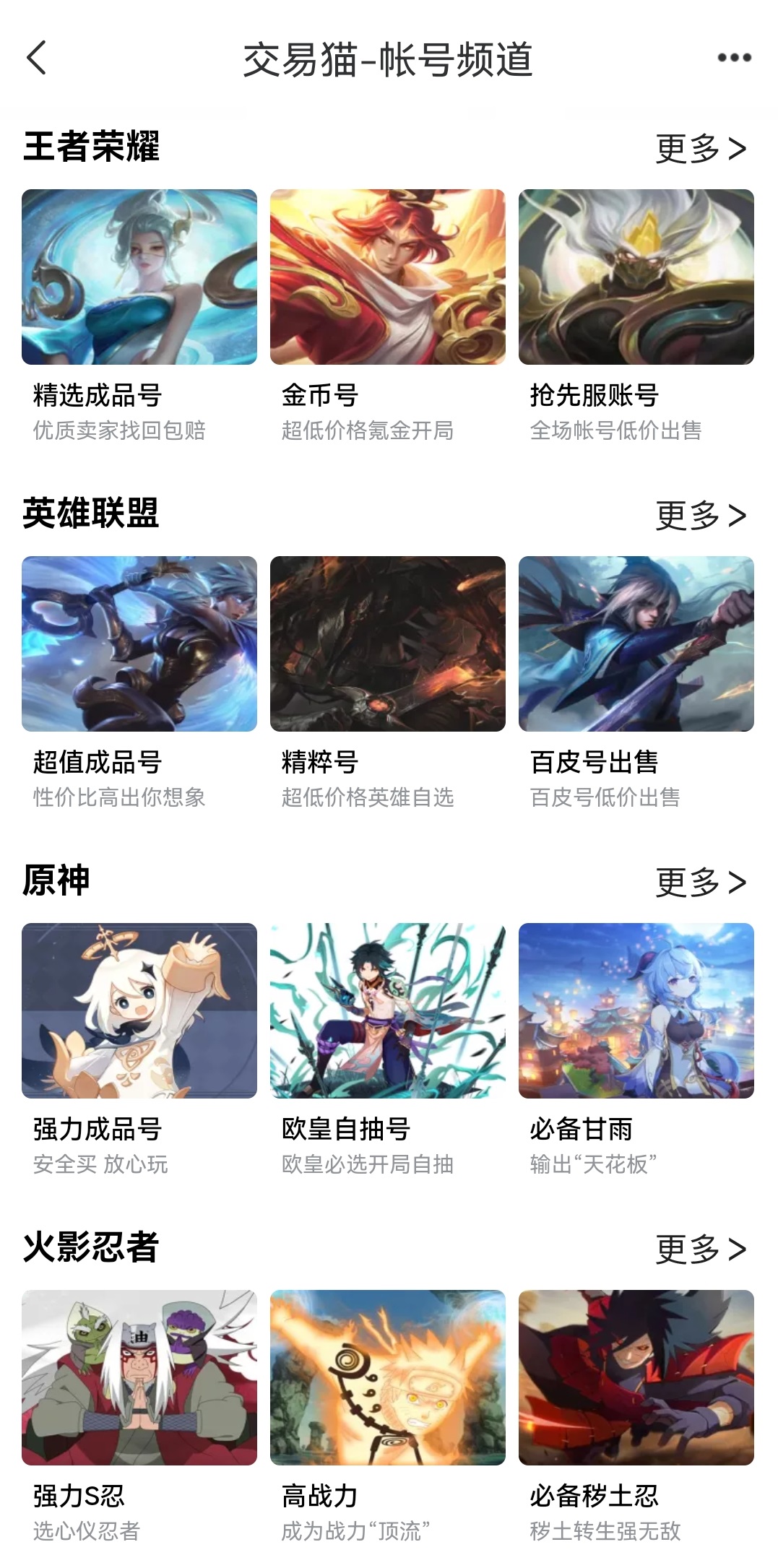Open the 强力S忍 card
The image size is (778, 1568).
pos(139,1378)
